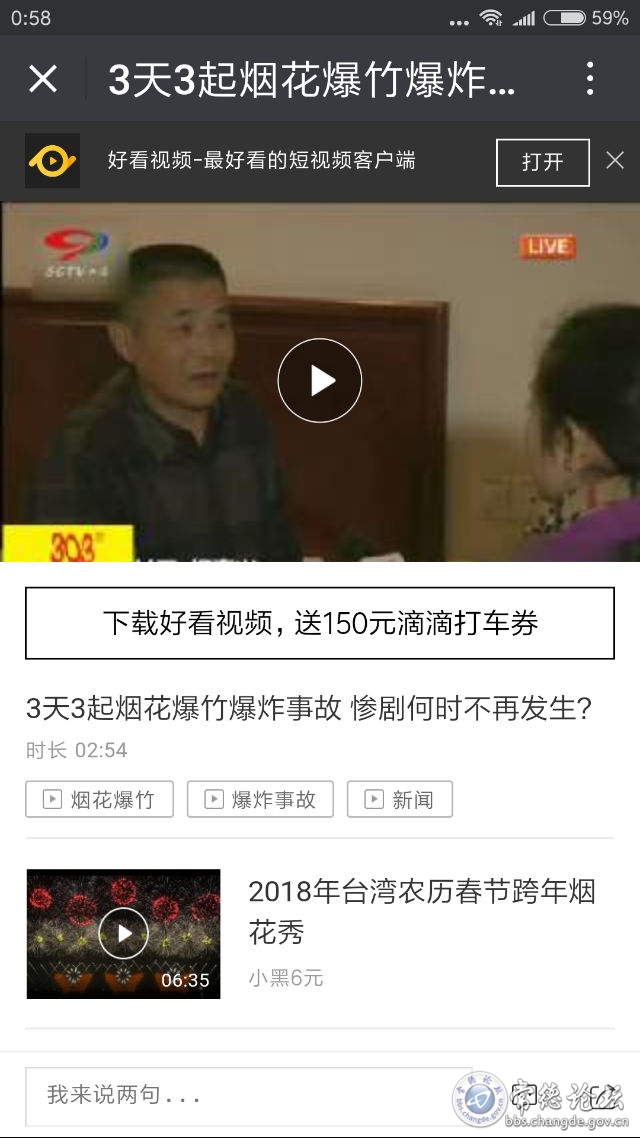Tap 打开 to open the 好看视频 app

tap(542, 162)
